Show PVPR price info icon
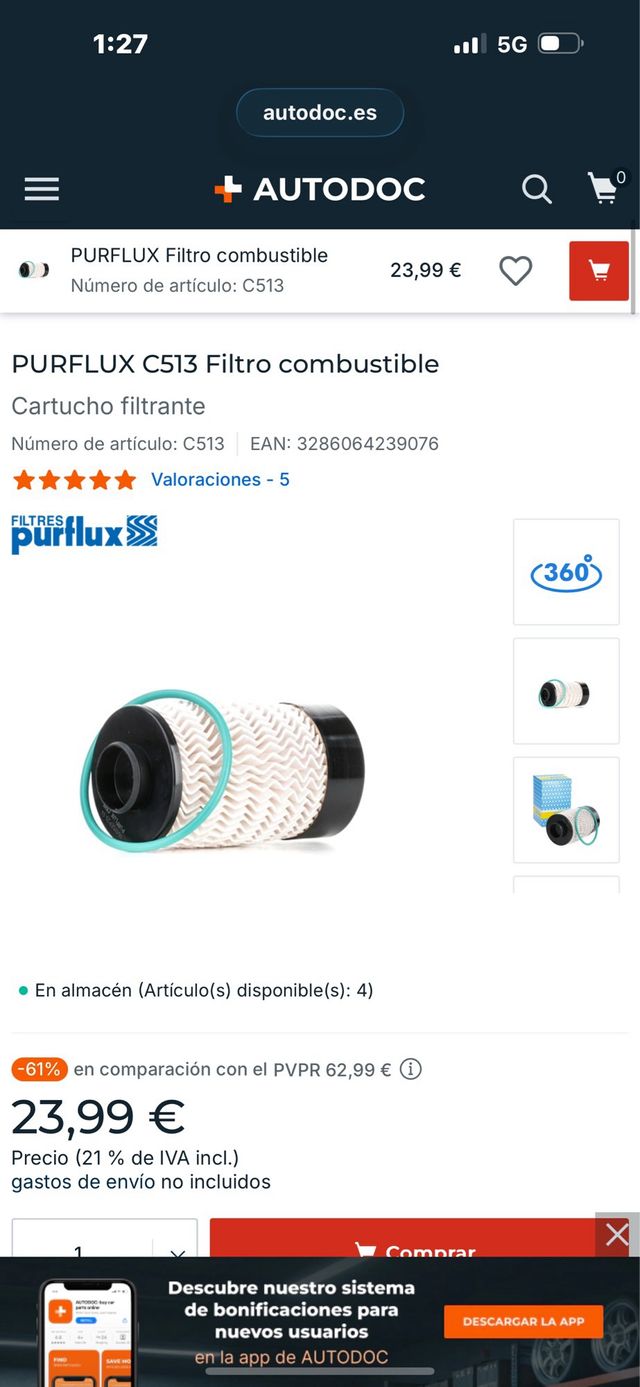 [411, 1069]
